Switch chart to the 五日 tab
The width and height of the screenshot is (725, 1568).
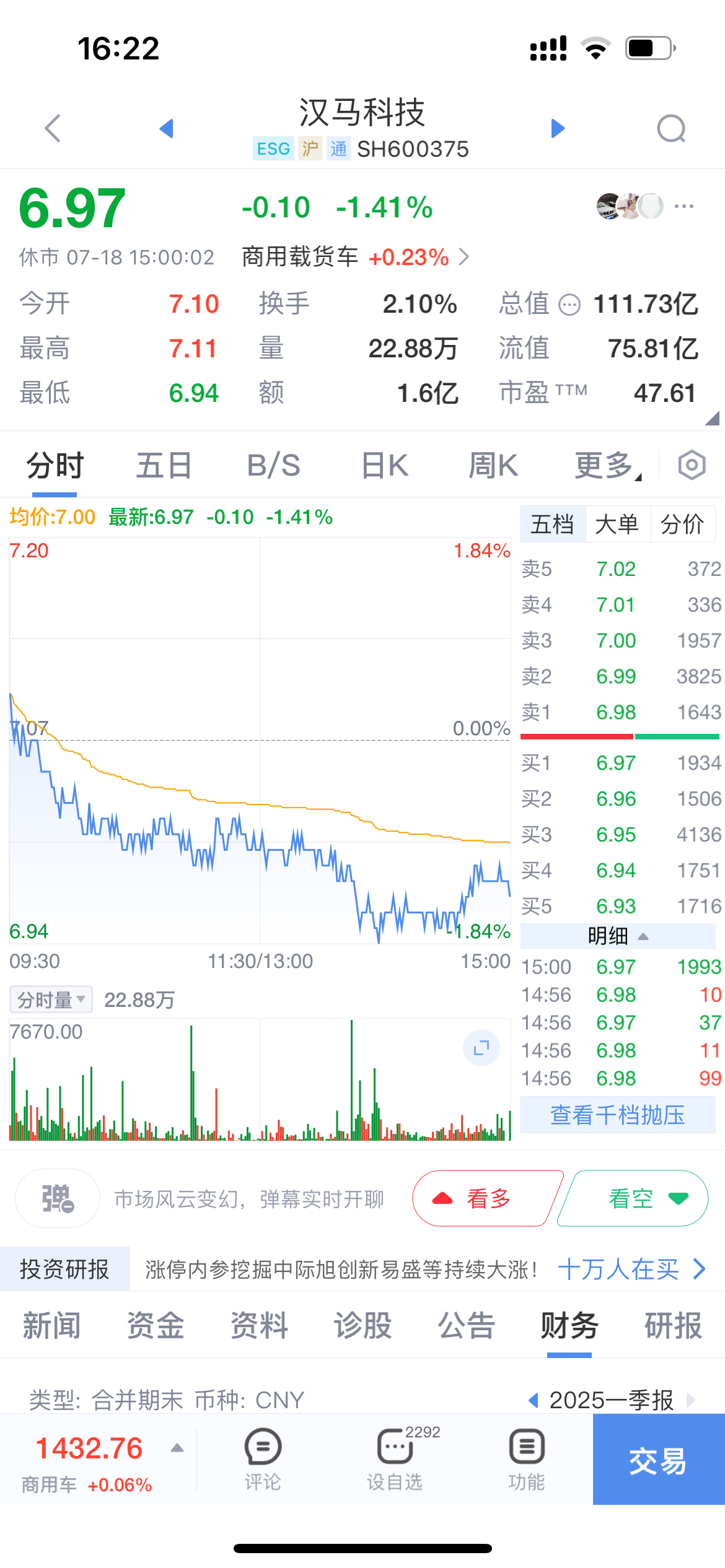tap(164, 465)
